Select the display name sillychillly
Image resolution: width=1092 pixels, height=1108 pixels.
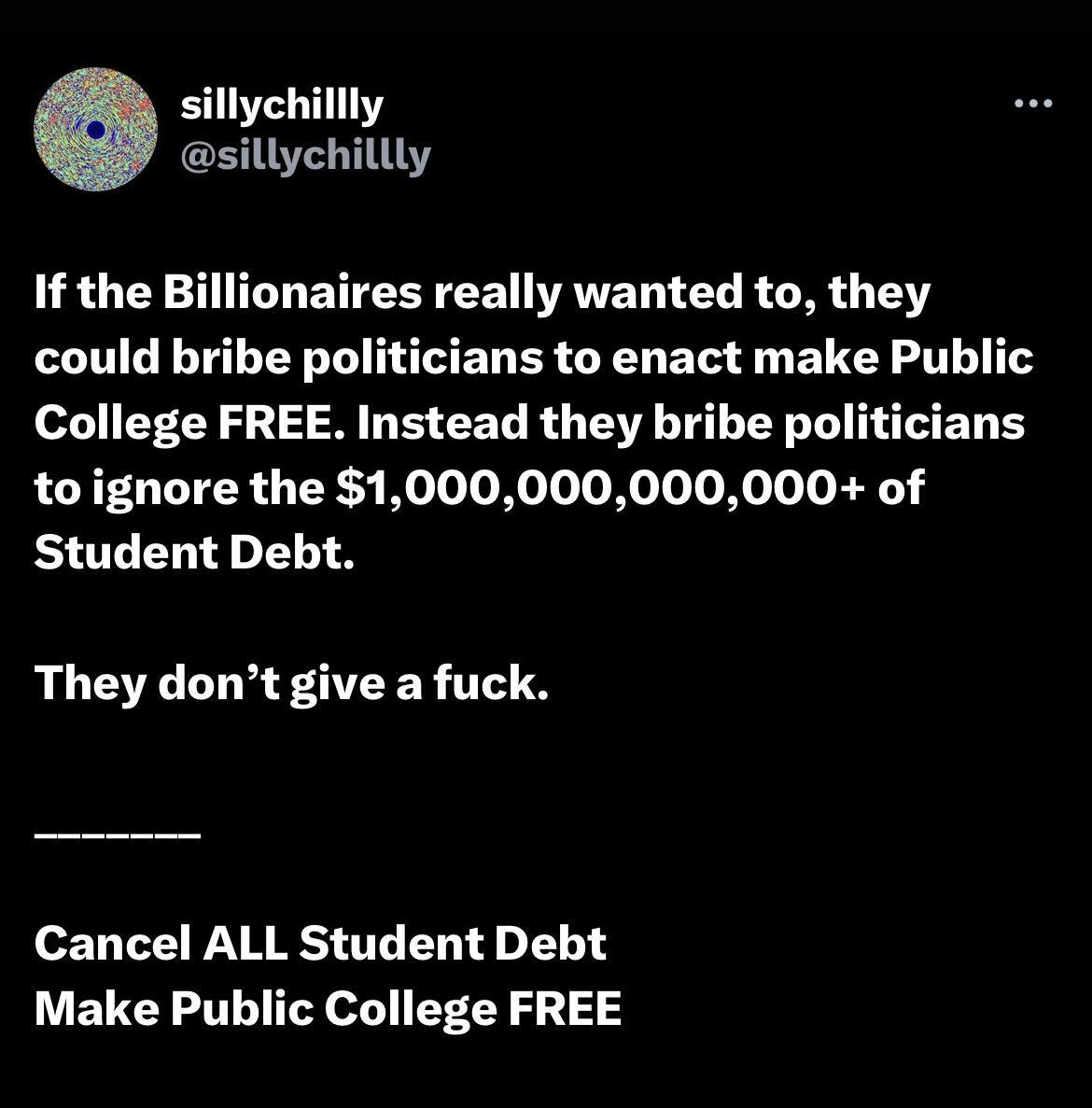coord(280,105)
